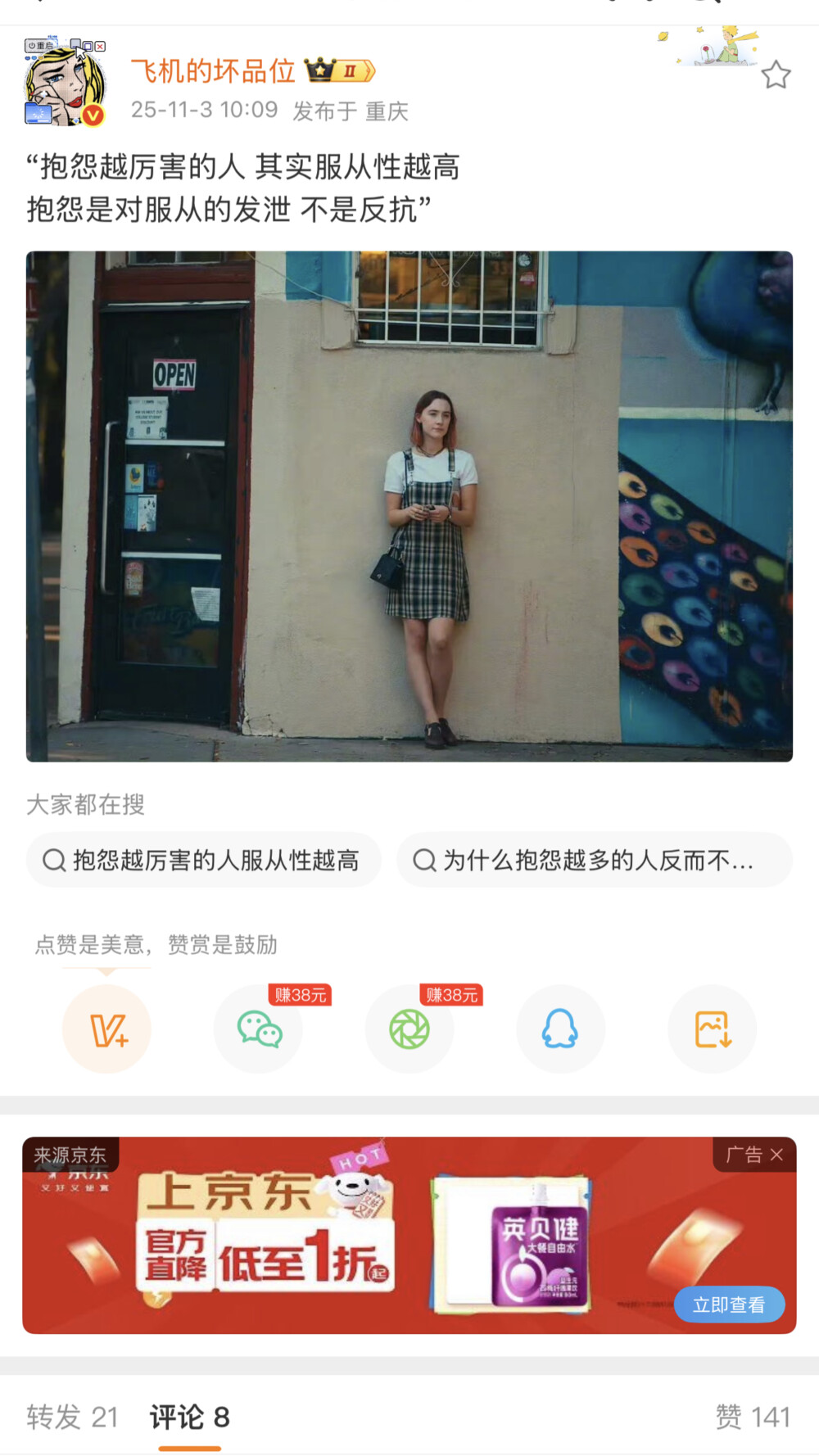The height and width of the screenshot is (1456, 819).
Task: Select the V+ tip reward icon
Action: pyautogui.click(x=106, y=1029)
